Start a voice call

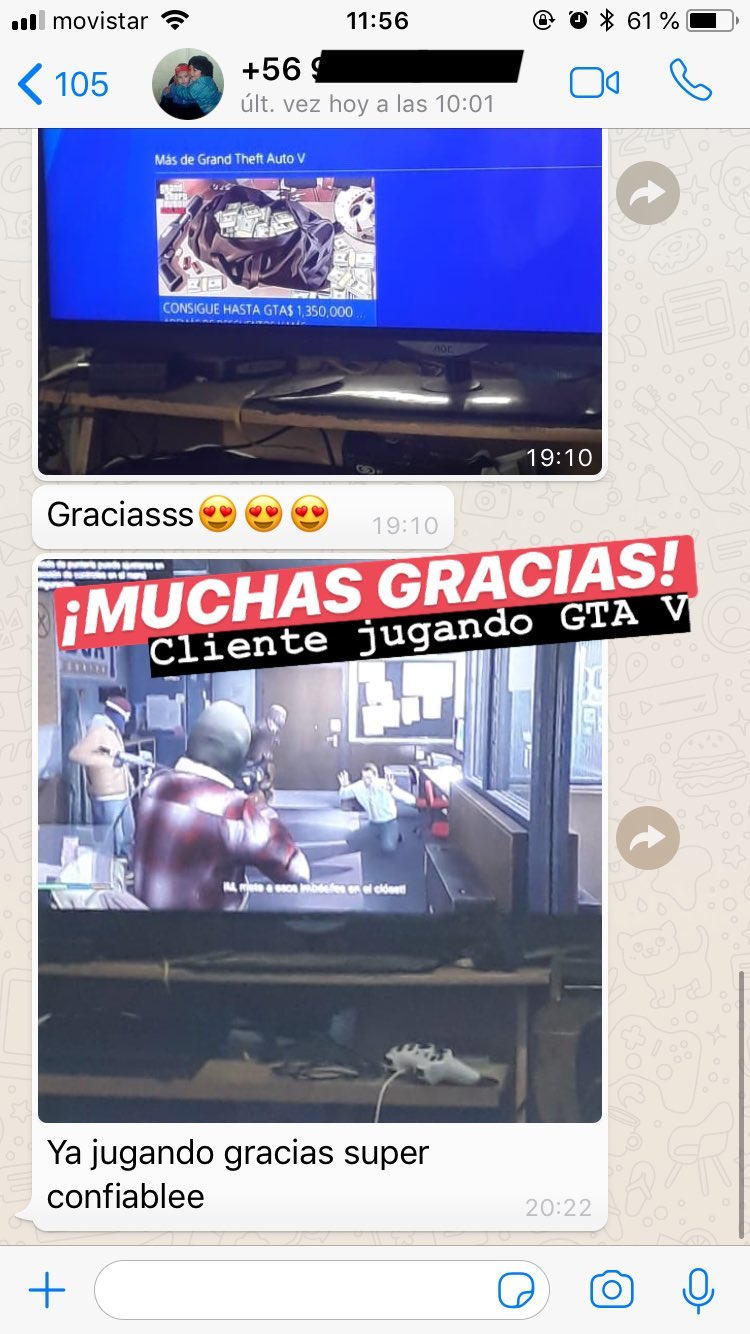[x=691, y=82]
